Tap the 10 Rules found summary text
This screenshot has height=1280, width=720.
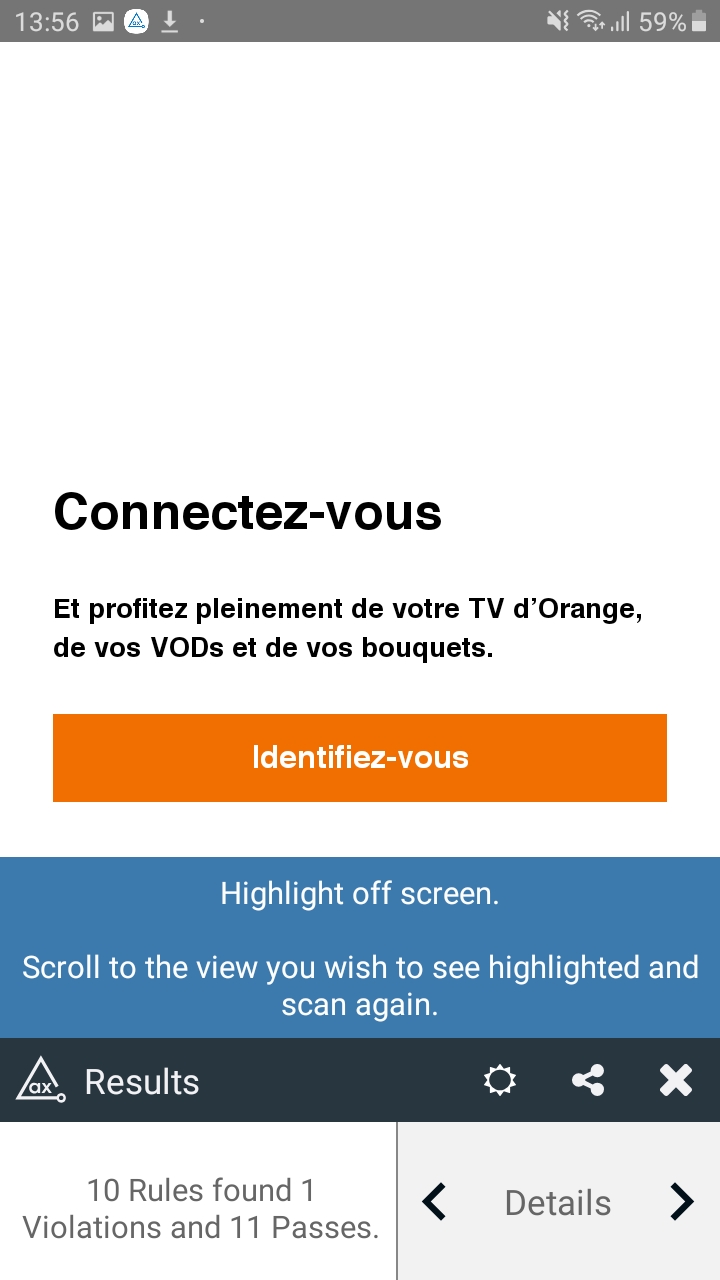point(200,1207)
